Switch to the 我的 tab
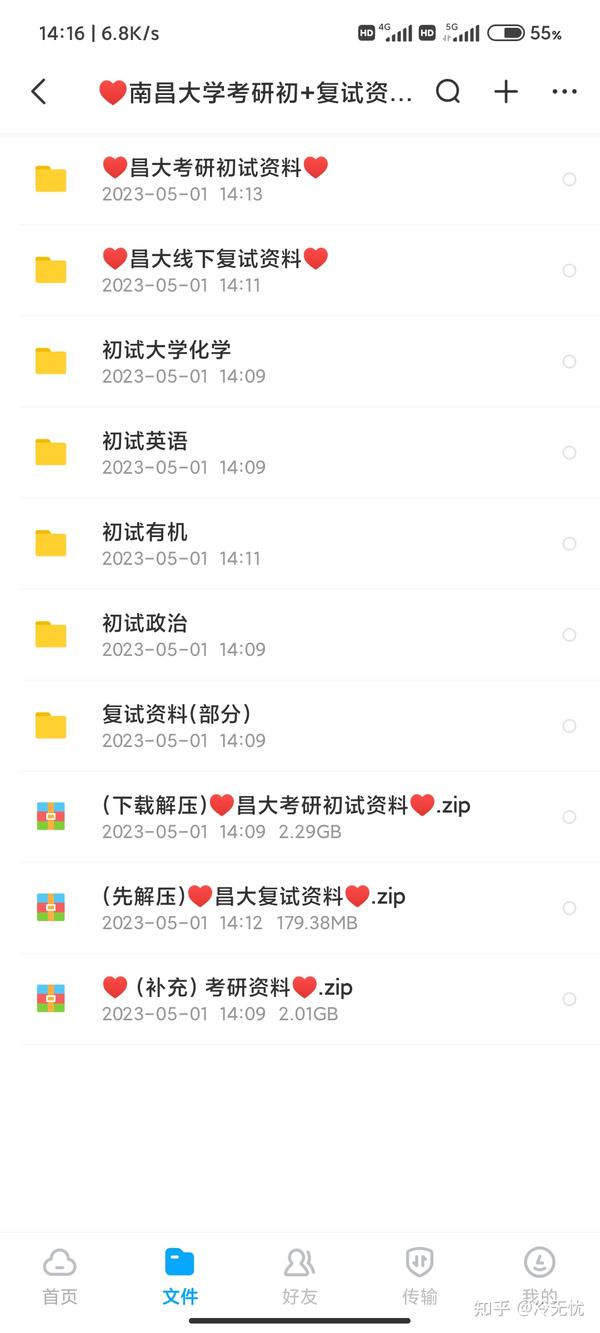 [x=540, y=1276]
